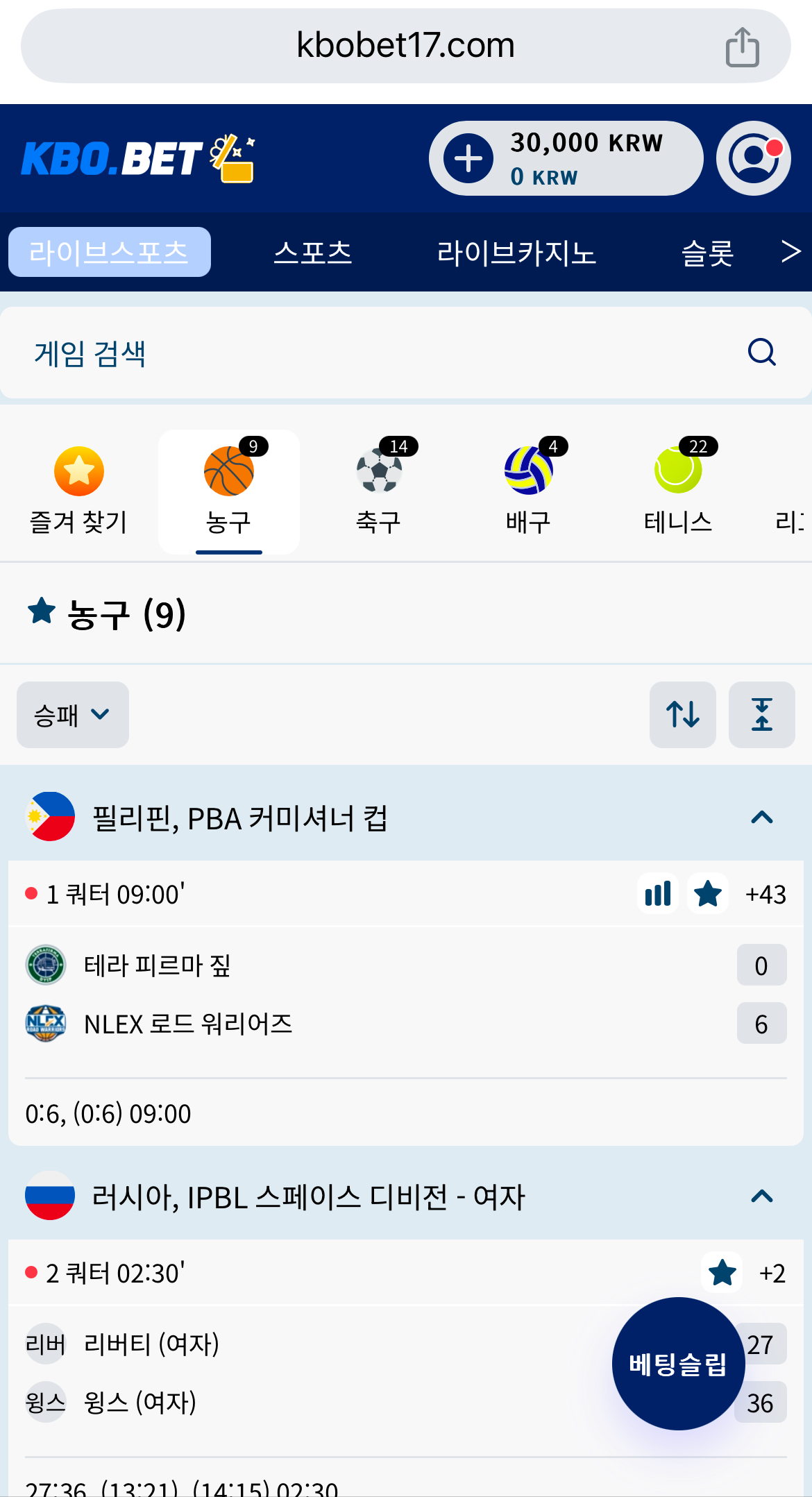812x1497 pixels.
Task: Open the 베팅슬립 floating button
Action: coord(678,1363)
